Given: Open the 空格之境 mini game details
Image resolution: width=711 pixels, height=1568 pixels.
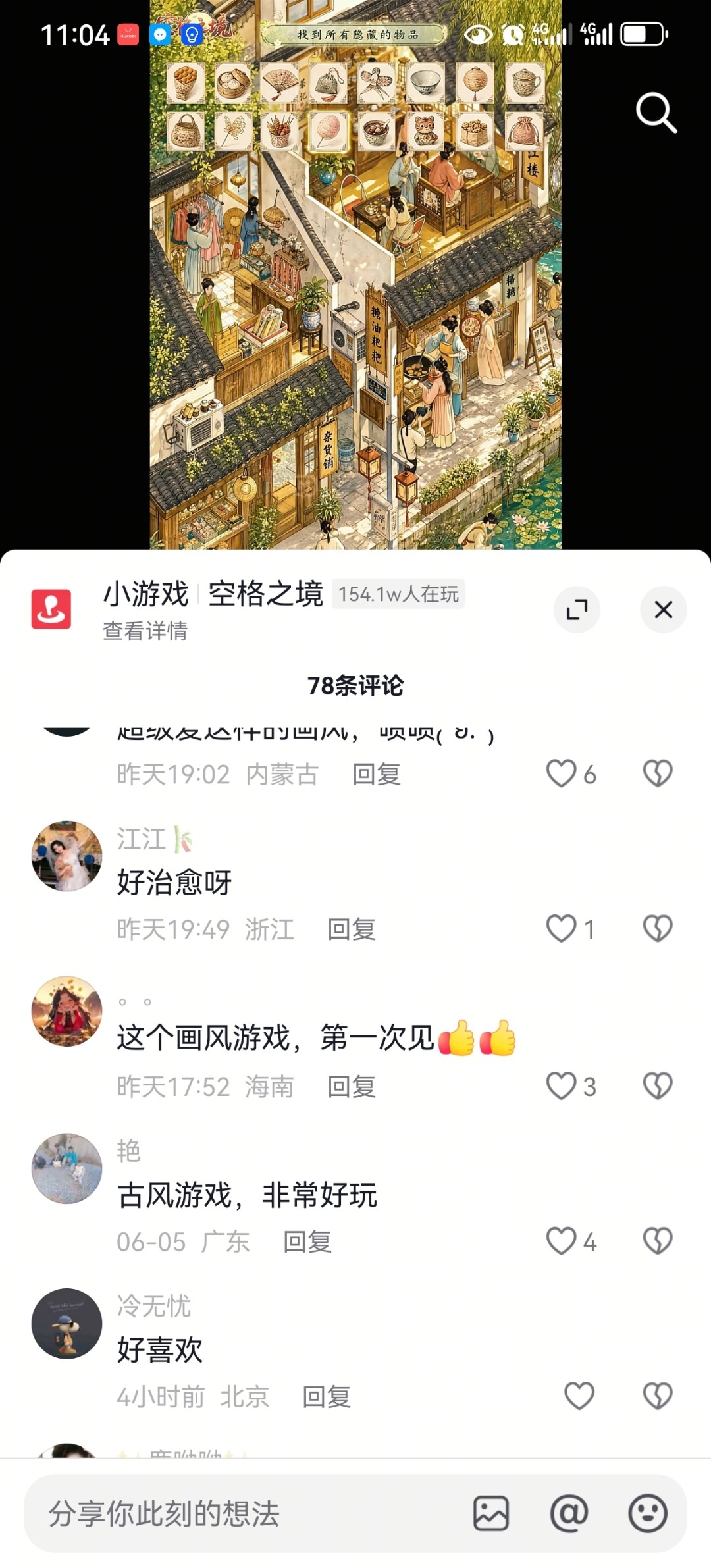Looking at the screenshot, I should tap(145, 631).
